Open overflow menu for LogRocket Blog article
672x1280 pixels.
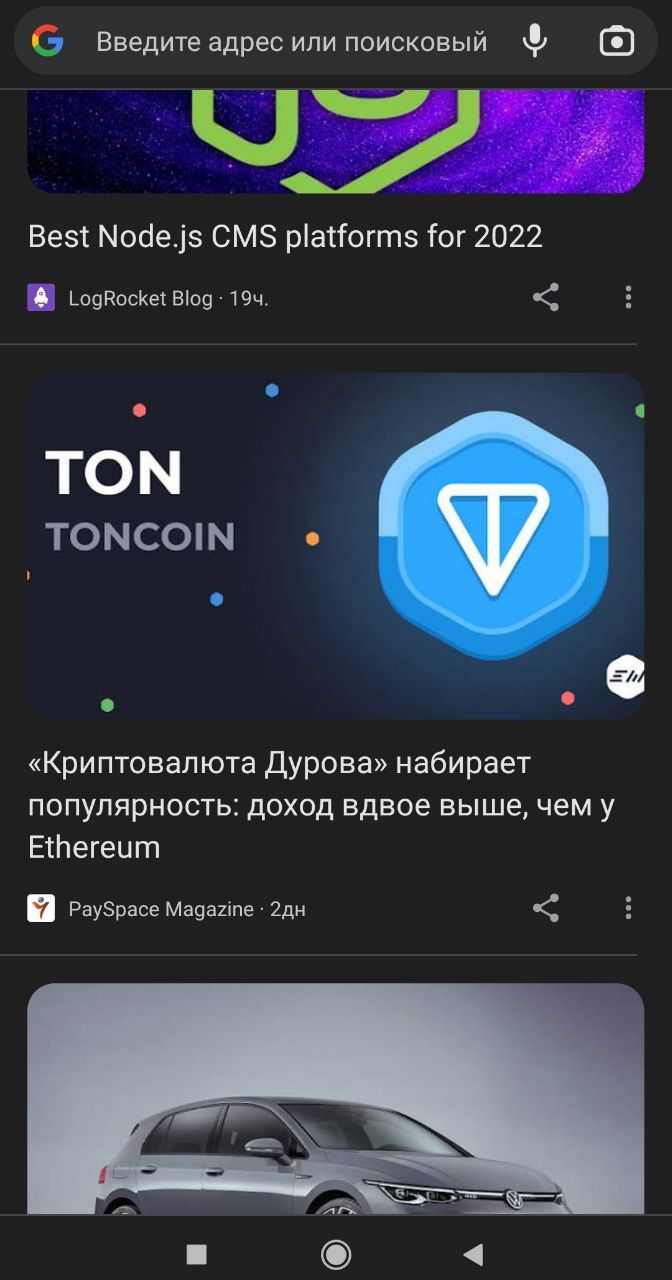[628, 297]
